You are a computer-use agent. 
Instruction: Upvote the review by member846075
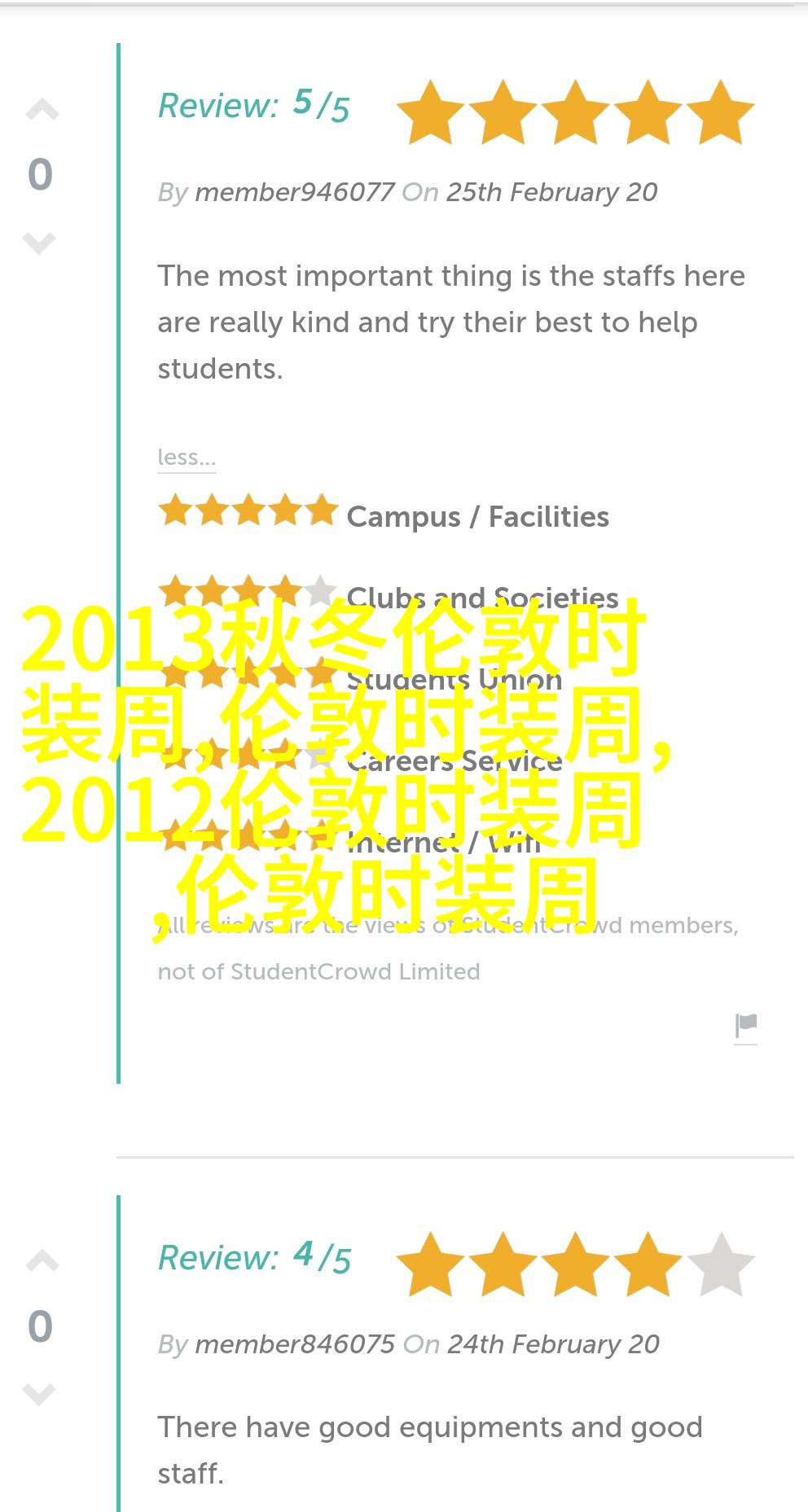[x=42, y=1261]
